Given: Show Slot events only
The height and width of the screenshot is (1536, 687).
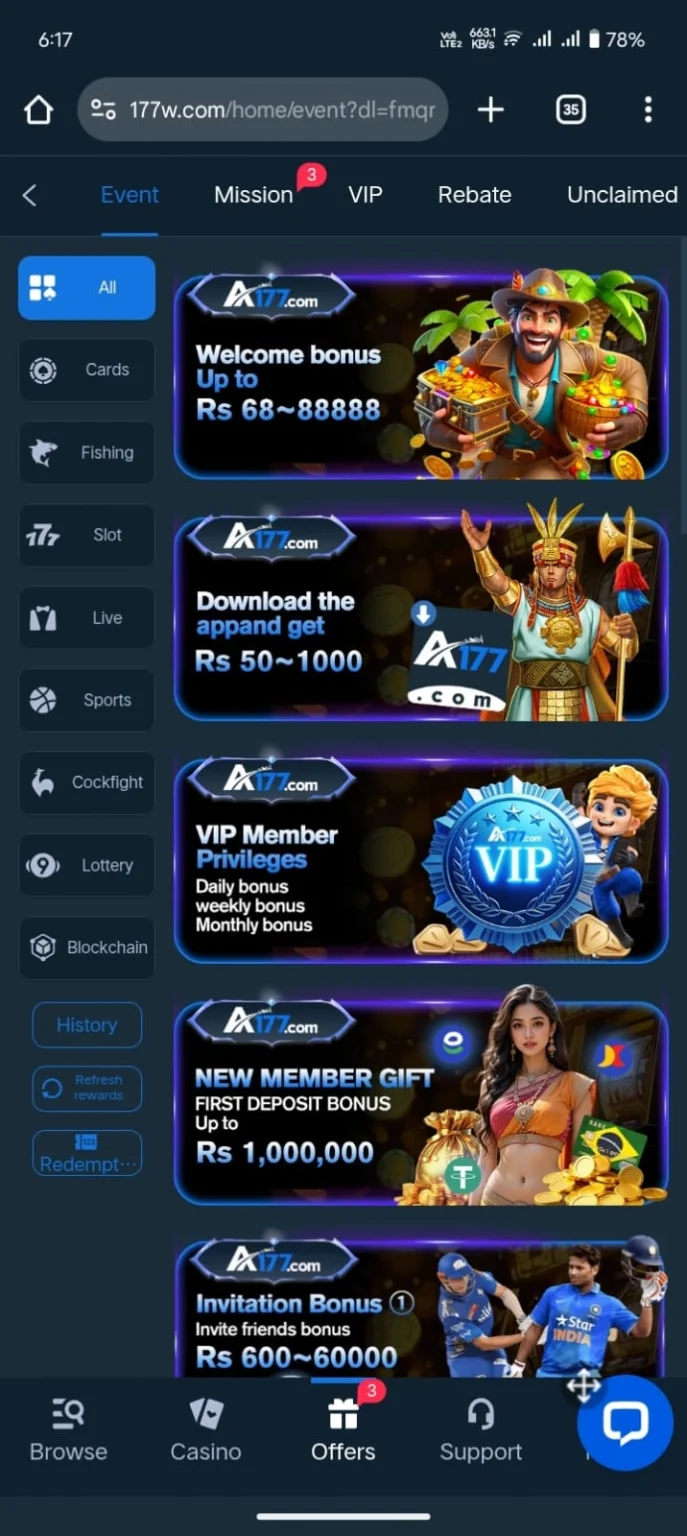Looking at the screenshot, I should click(87, 535).
